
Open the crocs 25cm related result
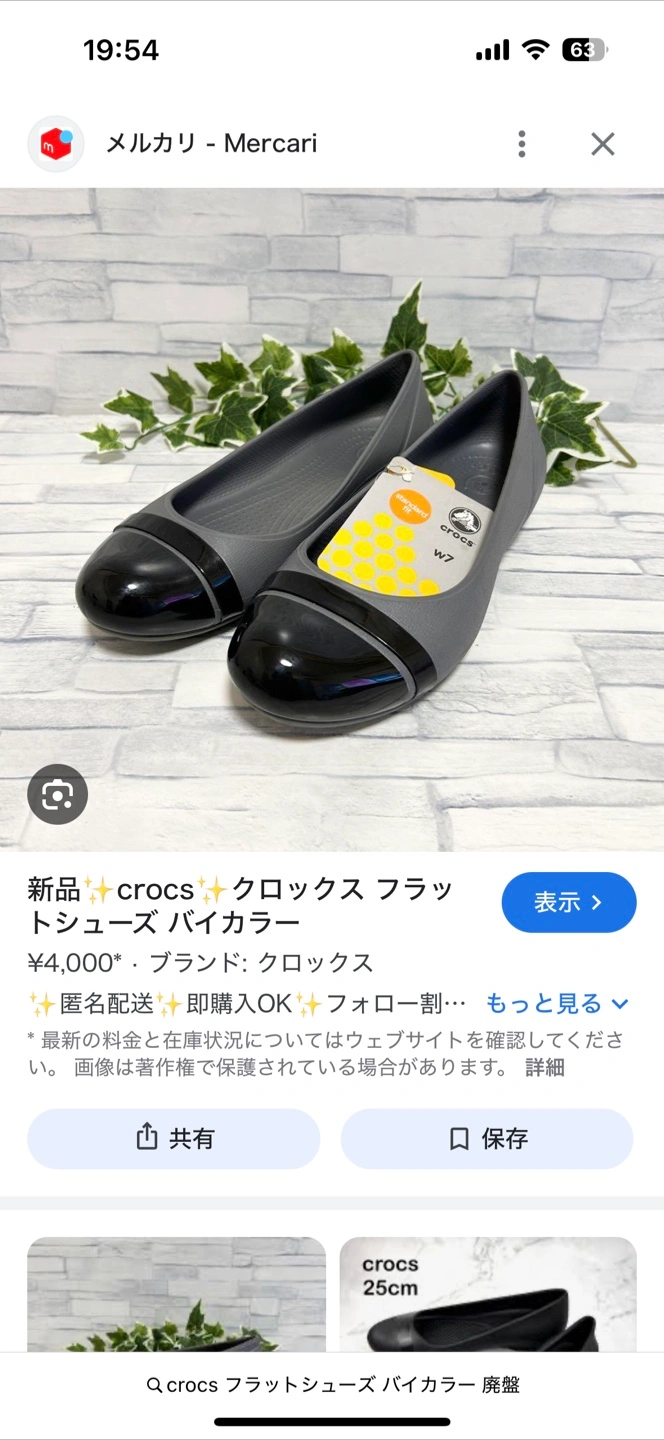click(488, 1294)
